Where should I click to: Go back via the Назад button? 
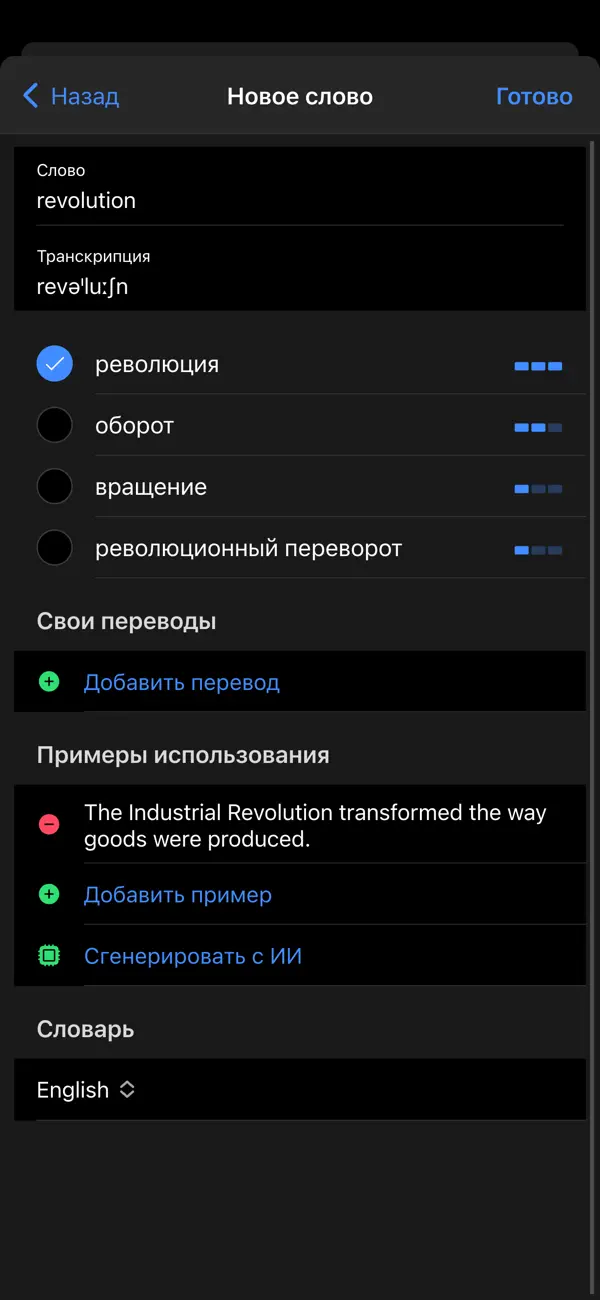(70, 97)
